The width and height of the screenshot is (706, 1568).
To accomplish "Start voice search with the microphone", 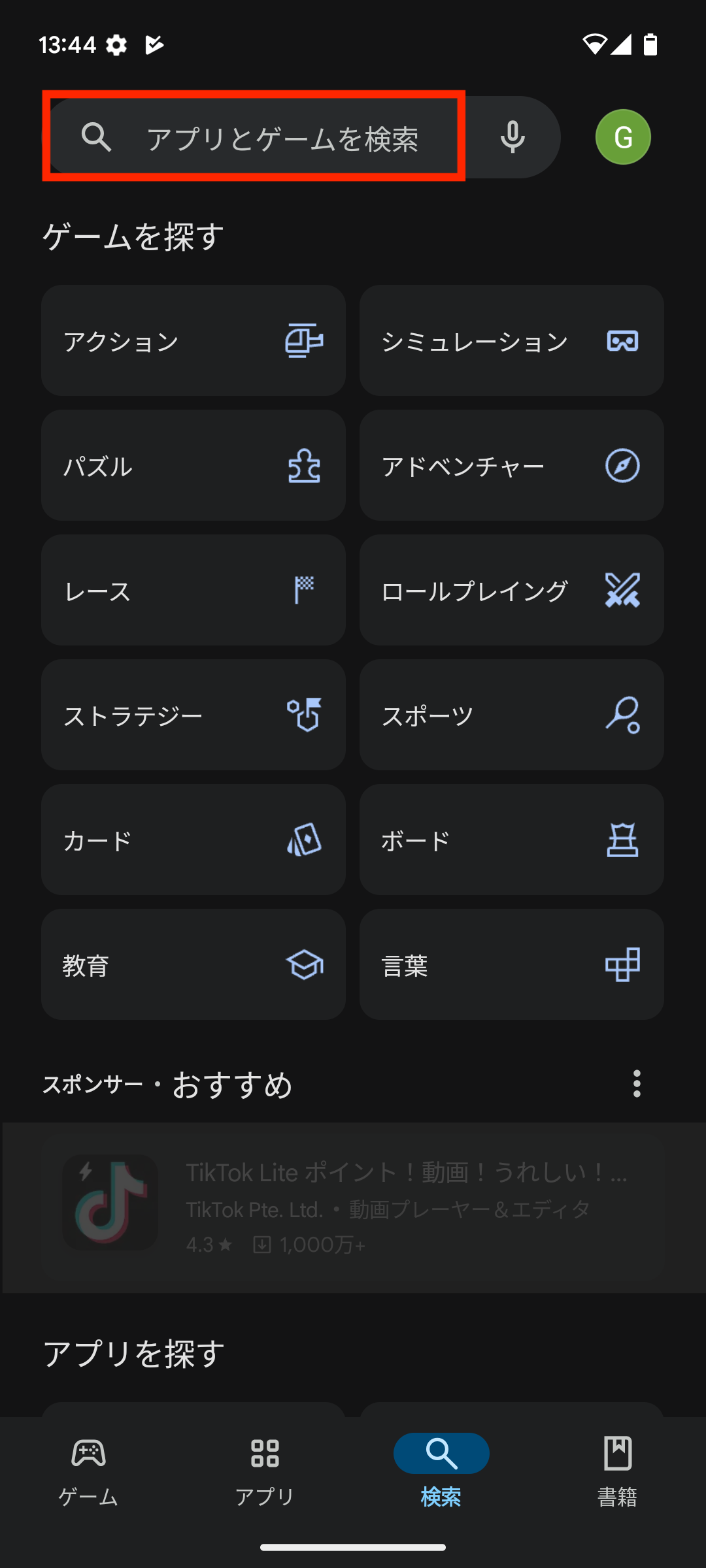I will (513, 137).
